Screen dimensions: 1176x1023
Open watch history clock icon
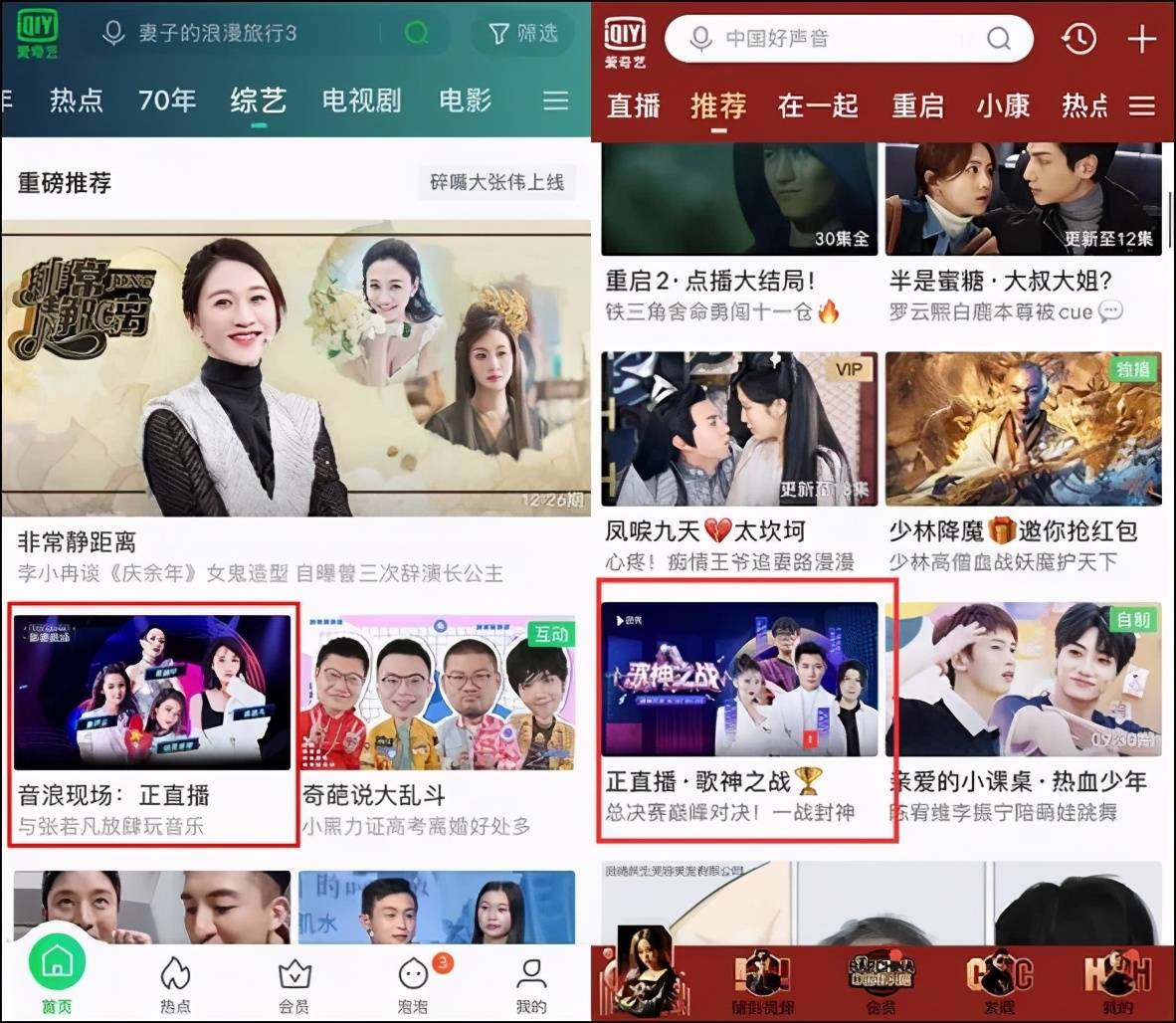click(x=1079, y=39)
